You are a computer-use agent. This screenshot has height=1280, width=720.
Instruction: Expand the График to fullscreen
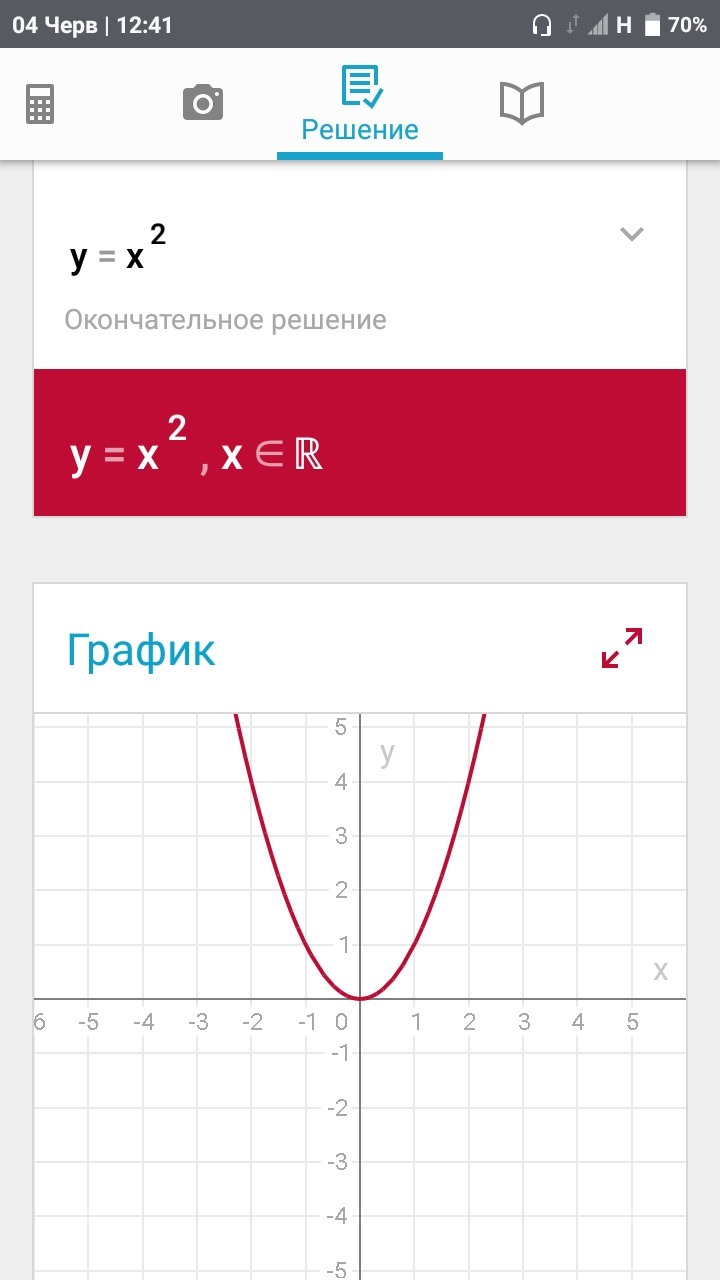tap(621, 648)
